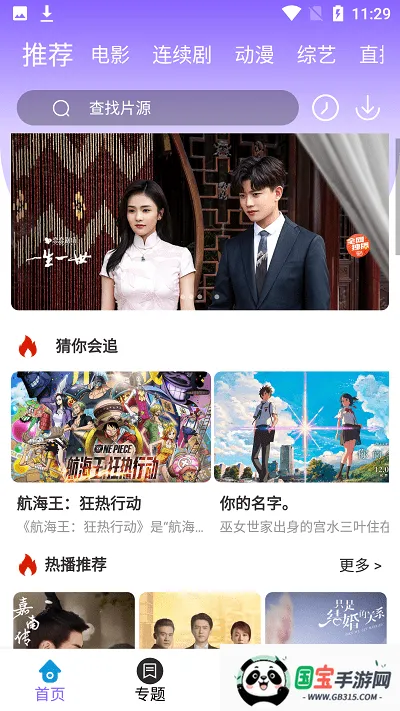Open 航海王：狂热行动 card
The width and height of the screenshot is (400, 711).
click(111, 453)
